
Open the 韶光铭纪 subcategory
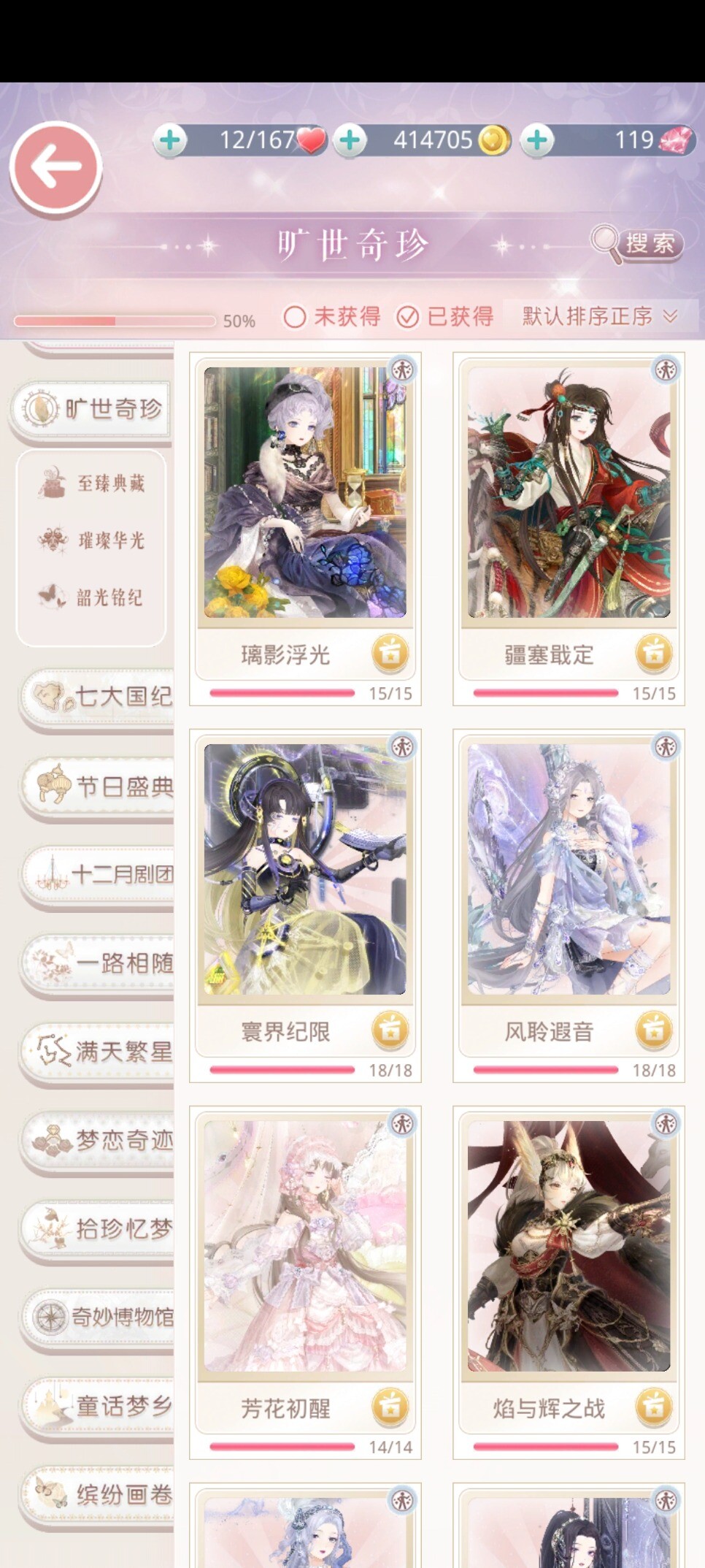[x=93, y=597]
